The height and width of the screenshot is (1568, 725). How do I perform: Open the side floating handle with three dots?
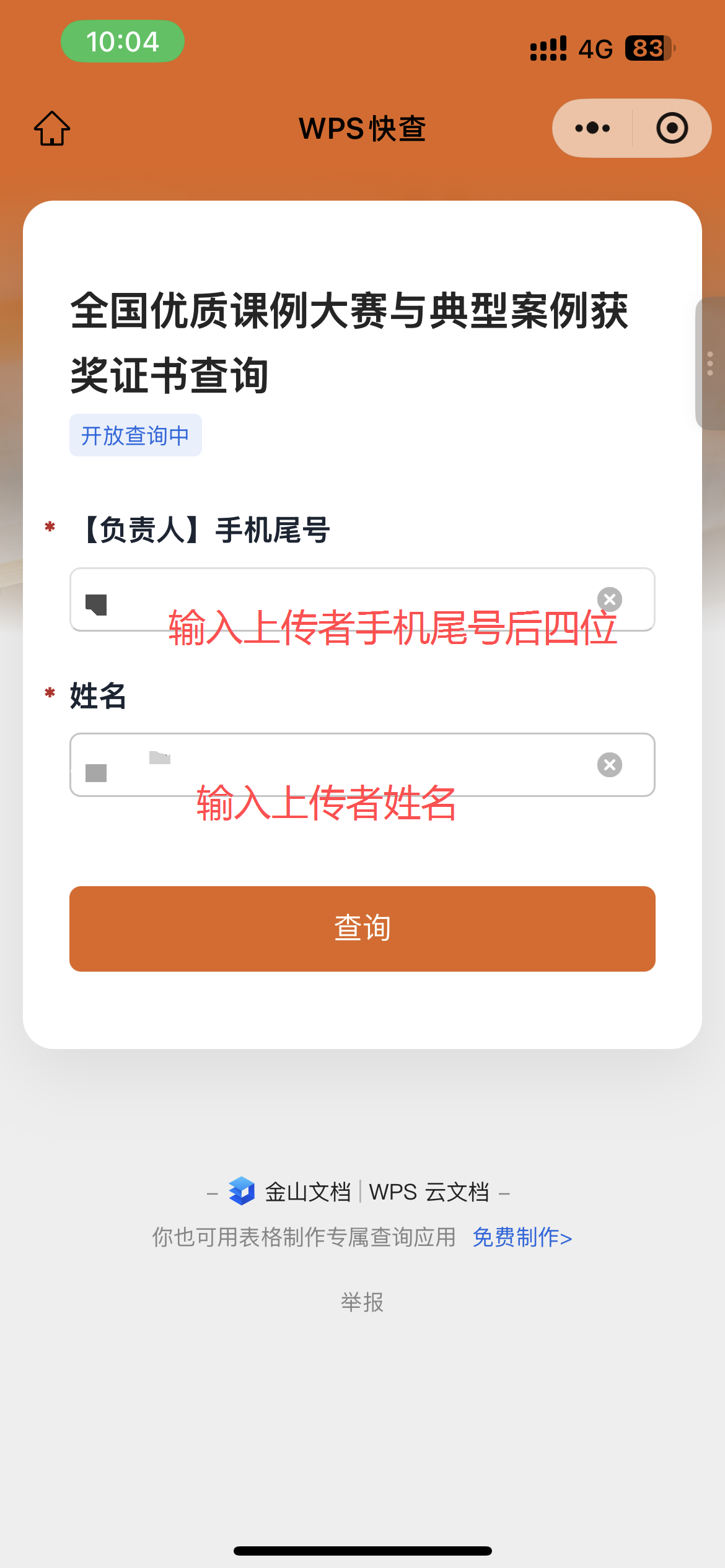(x=710, y=364)
